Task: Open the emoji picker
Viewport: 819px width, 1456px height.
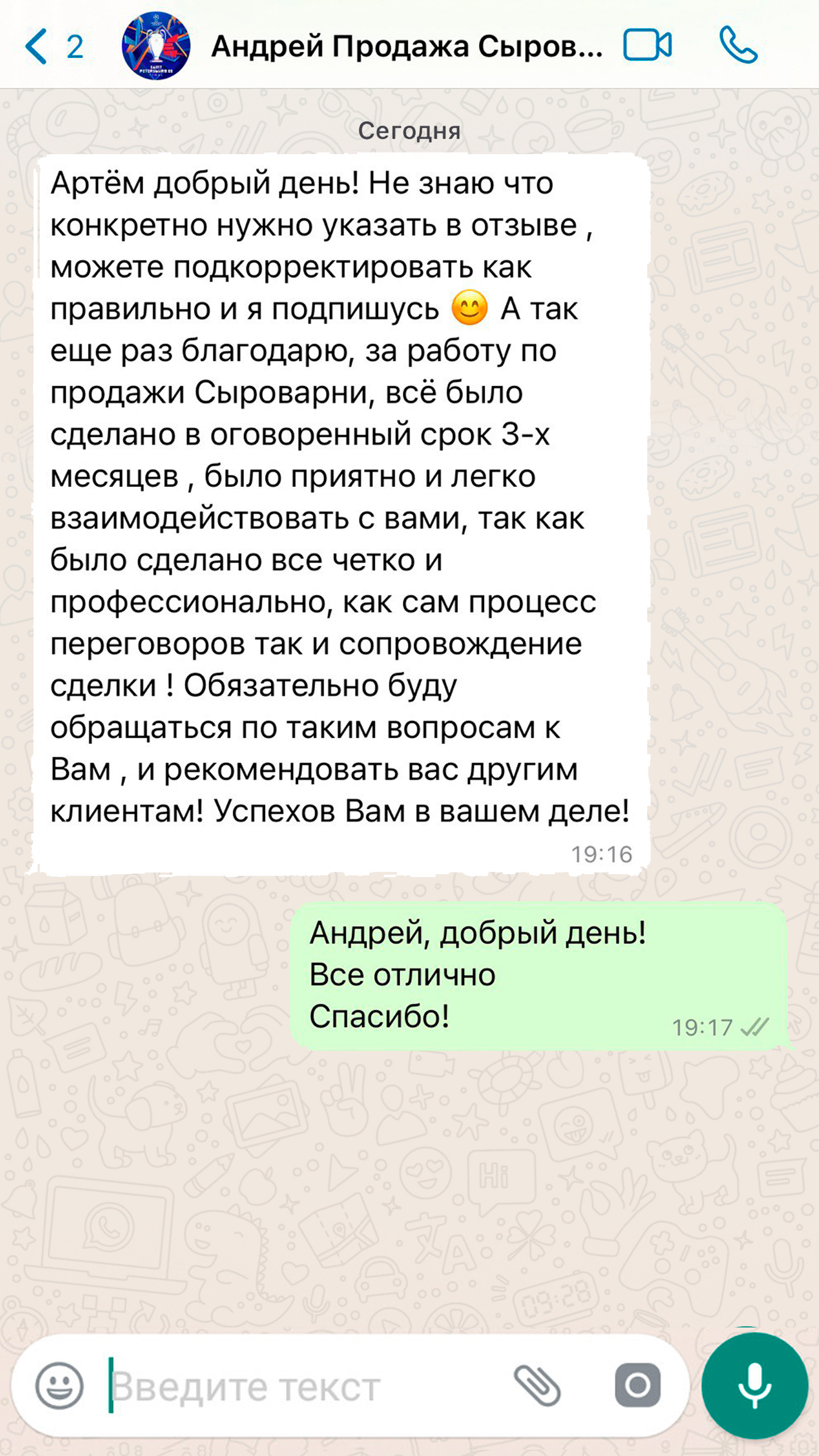Action: (x=59, y=1385)
